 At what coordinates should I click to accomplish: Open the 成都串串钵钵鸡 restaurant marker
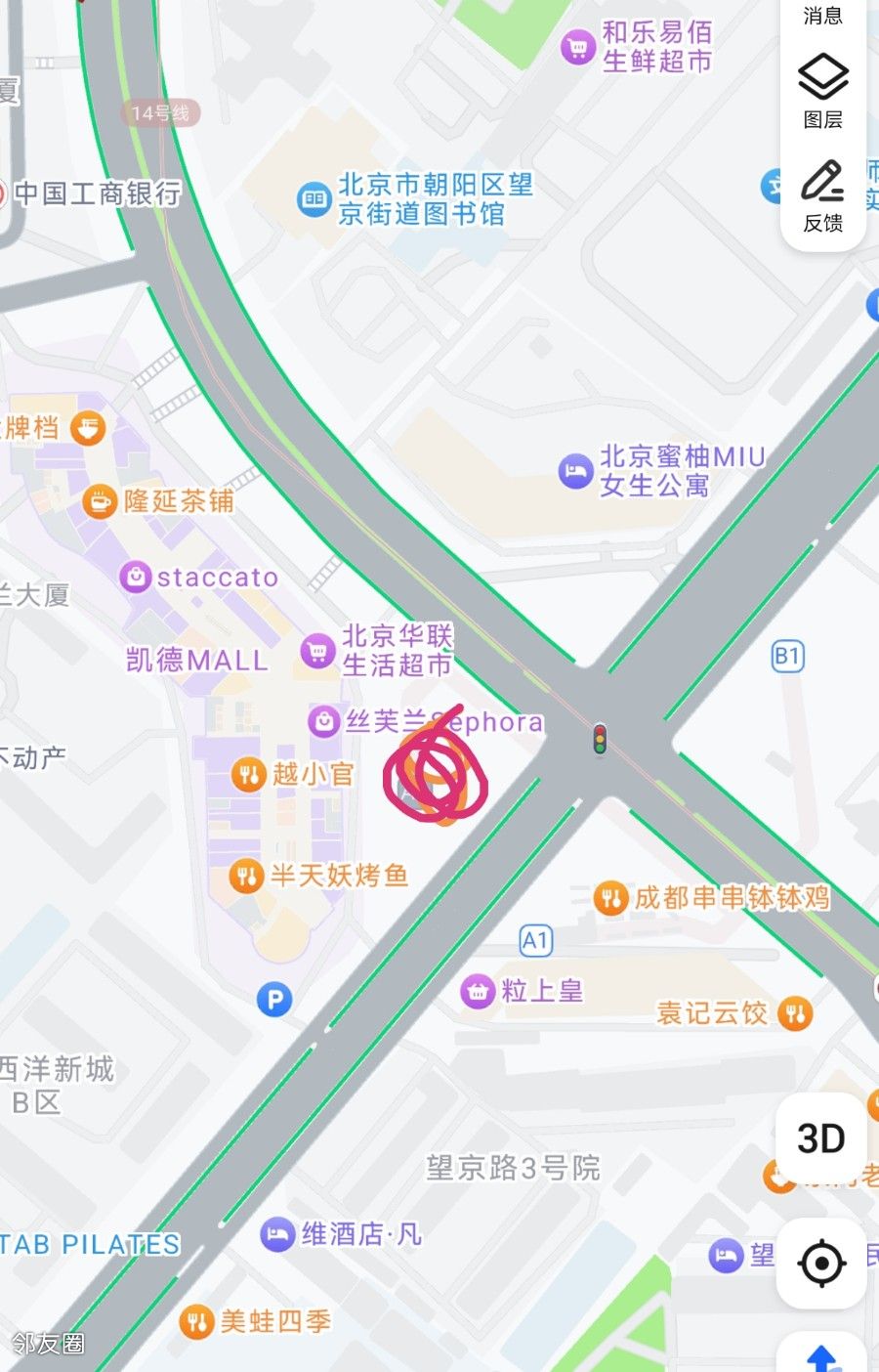click(x=610, y=897)
